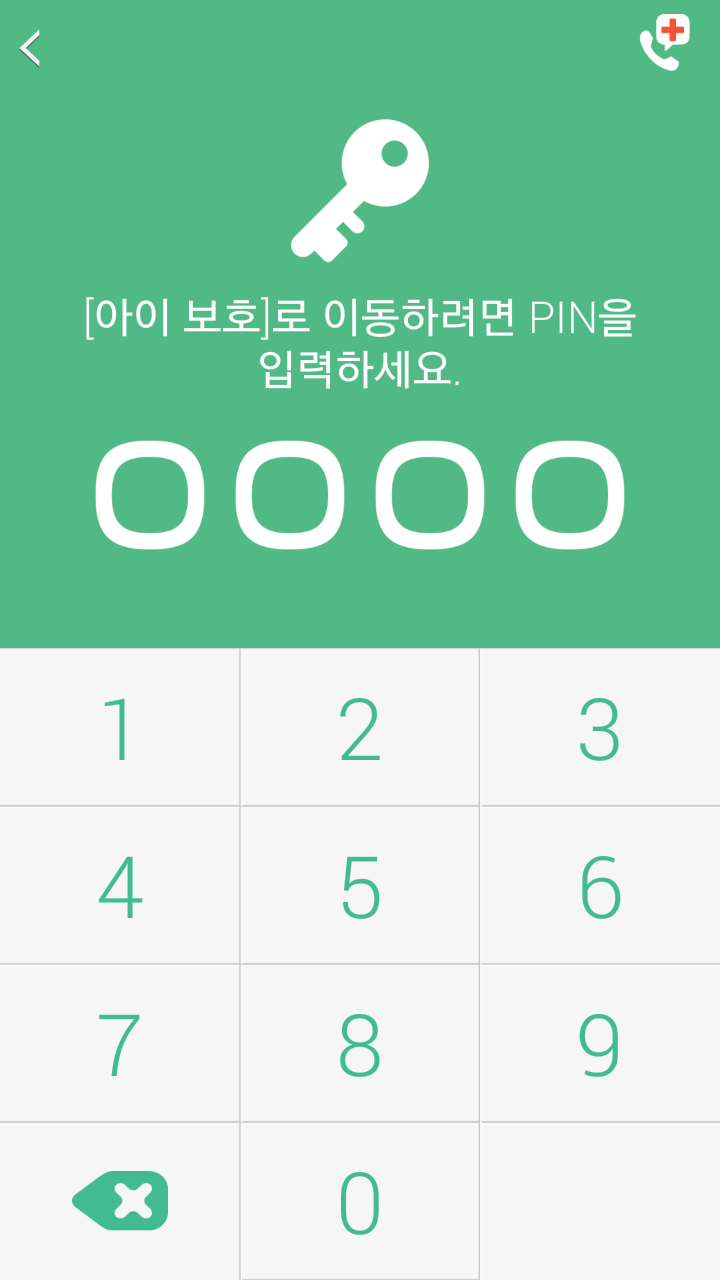The width and height of the screenshot is (720, 1280).
Task: Enter digit 4 on the PIN keypad
Action: pos(120,886)
